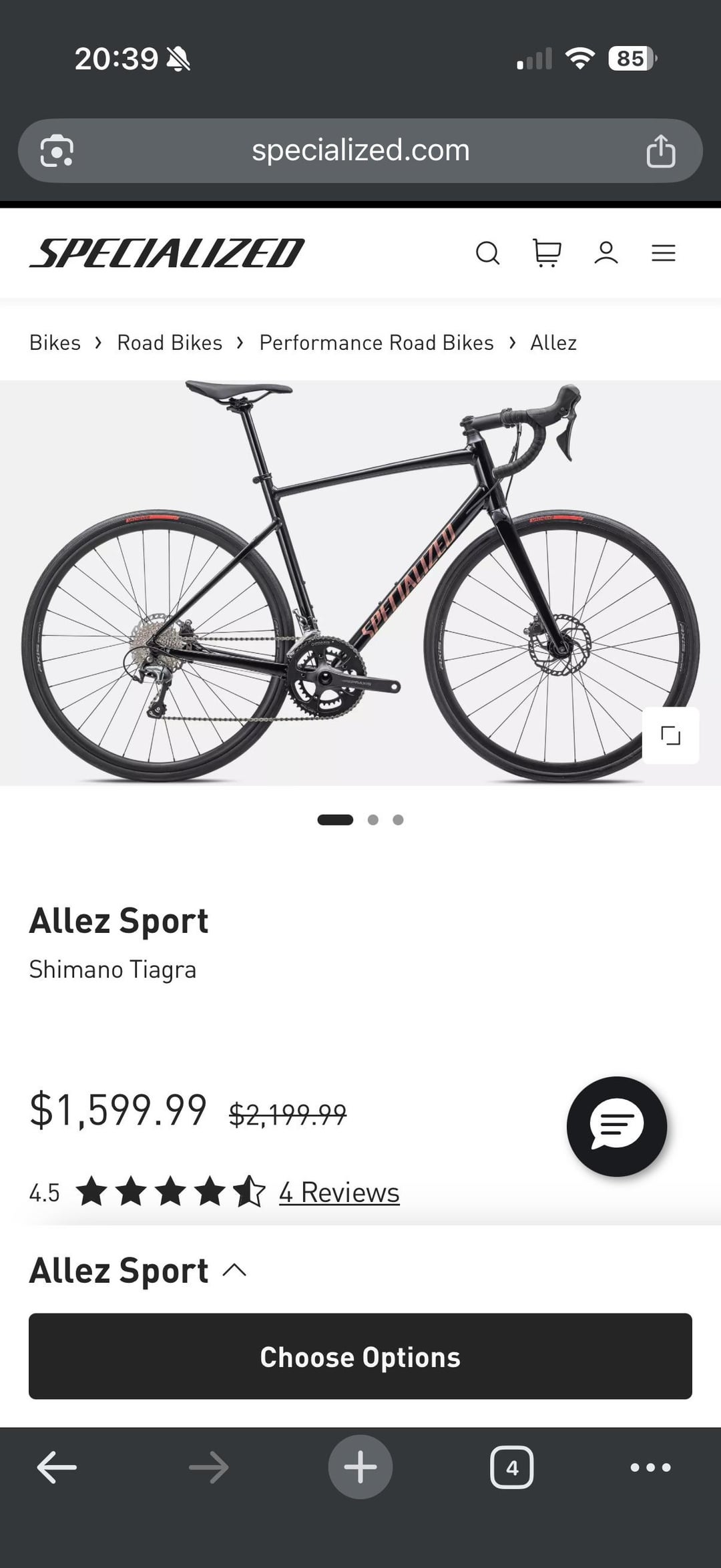Tap the specialized.com address field
Viewport: 721px width, 1568px height.
coord(360,151)
